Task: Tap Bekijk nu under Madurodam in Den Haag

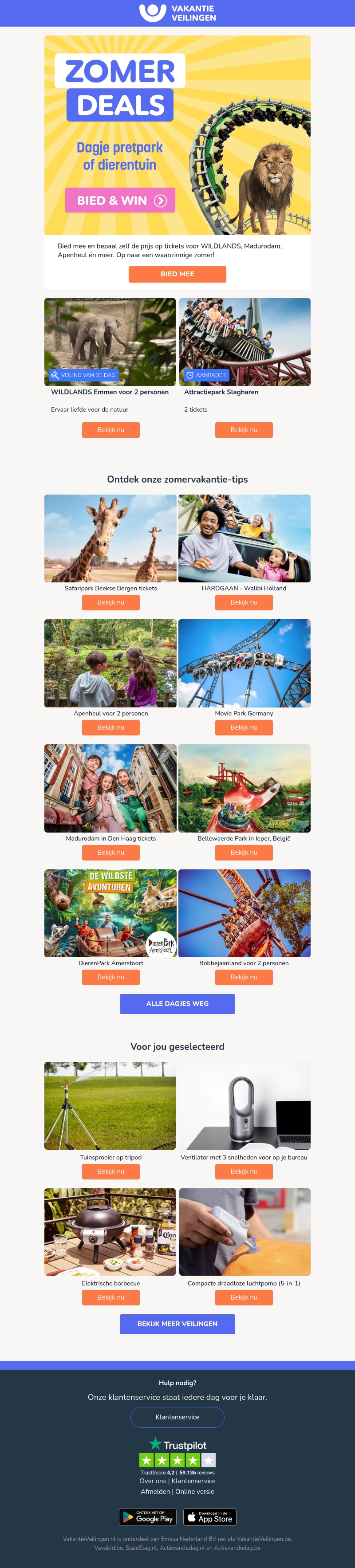Action: (x=111, y=852)
